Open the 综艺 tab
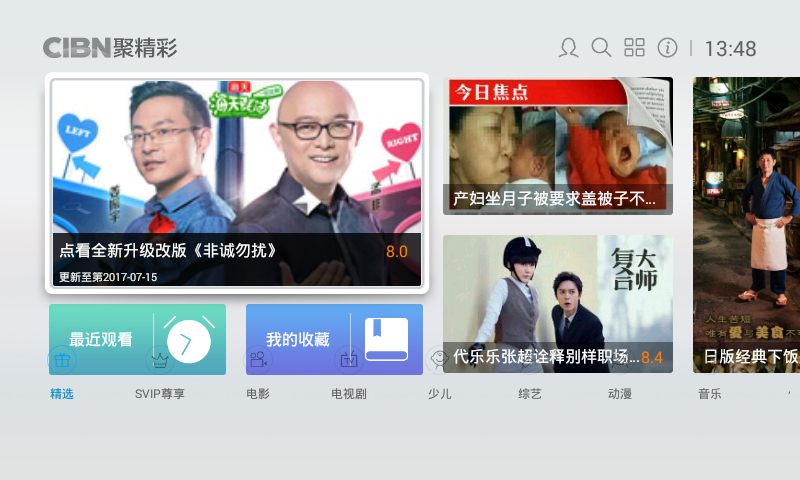800x480 pixels. (530, 393)
